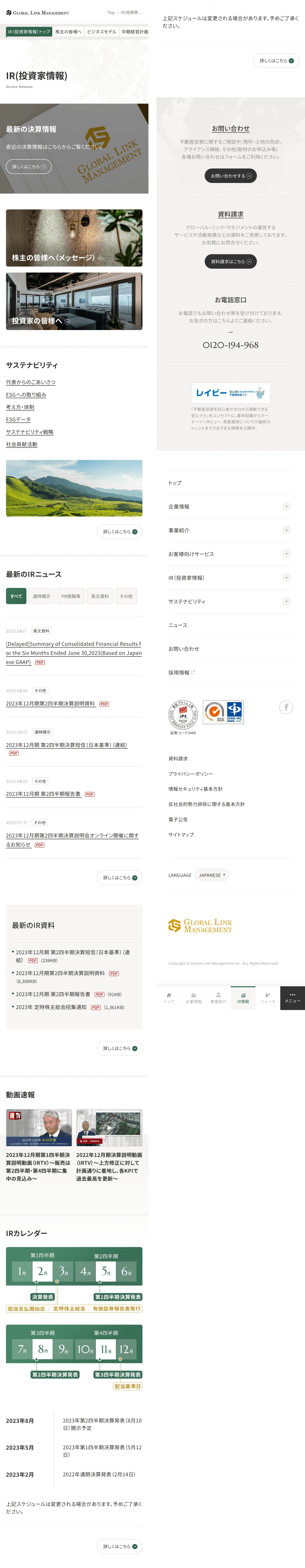Open the 投資家の皆様へ card
This screenshot has width=305, height=1568.
coord(74,301)
